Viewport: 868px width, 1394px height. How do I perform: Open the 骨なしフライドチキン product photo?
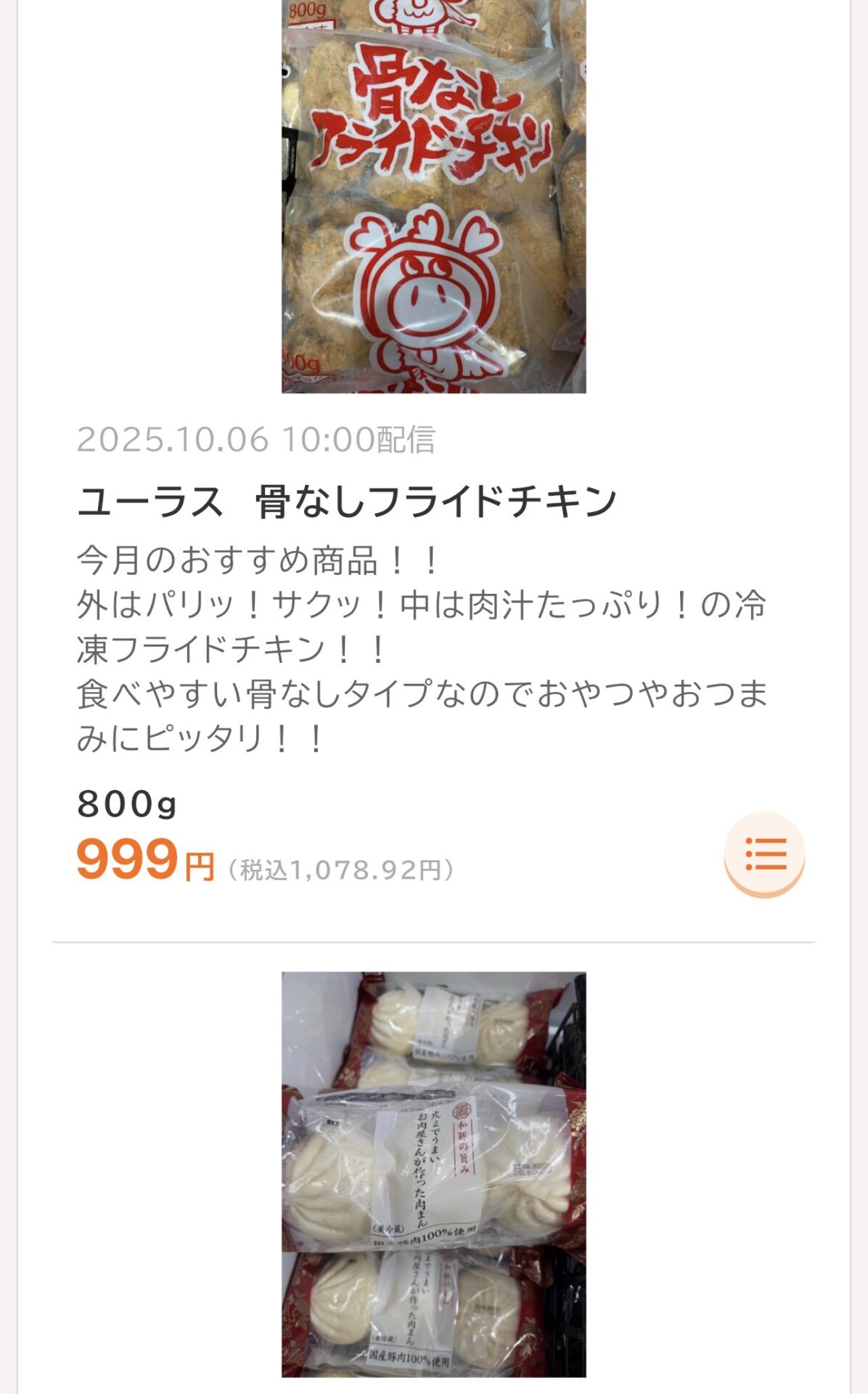(x=433, y=196)
